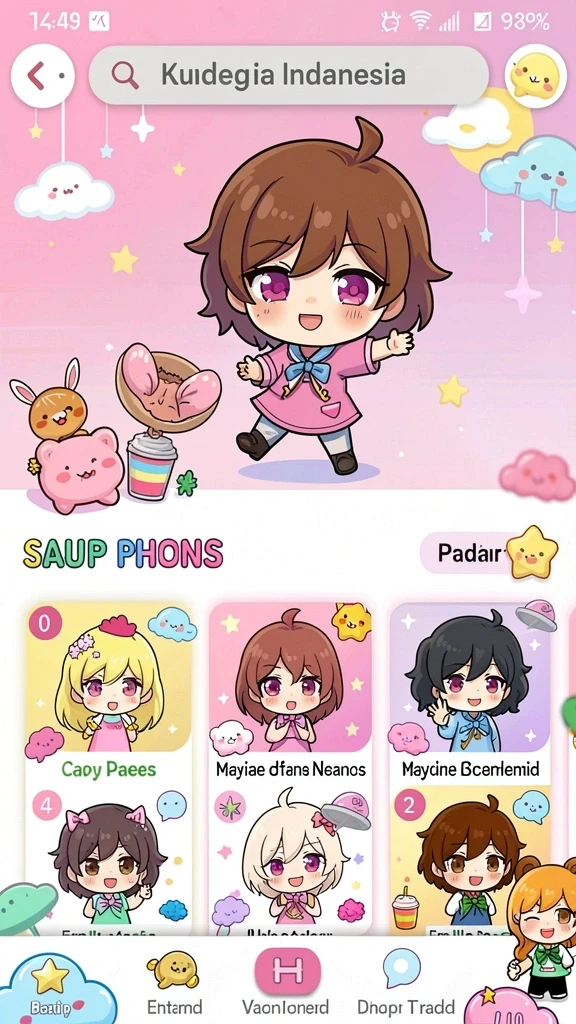Open the Caoy Paees character card
Viewport: 576px width, 1024px height.
click(108, 692)
